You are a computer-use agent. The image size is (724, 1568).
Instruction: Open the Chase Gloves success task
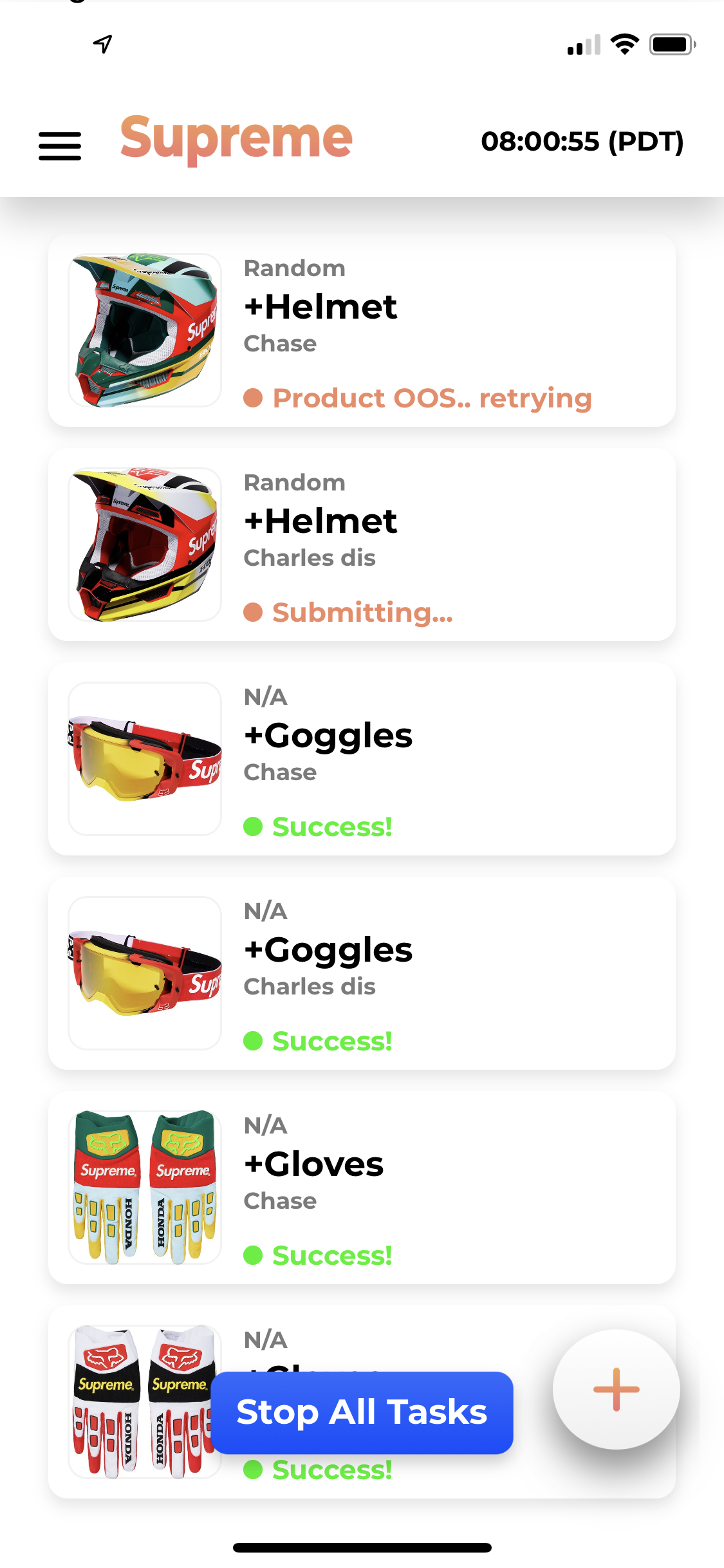[x=362, y=1188]
